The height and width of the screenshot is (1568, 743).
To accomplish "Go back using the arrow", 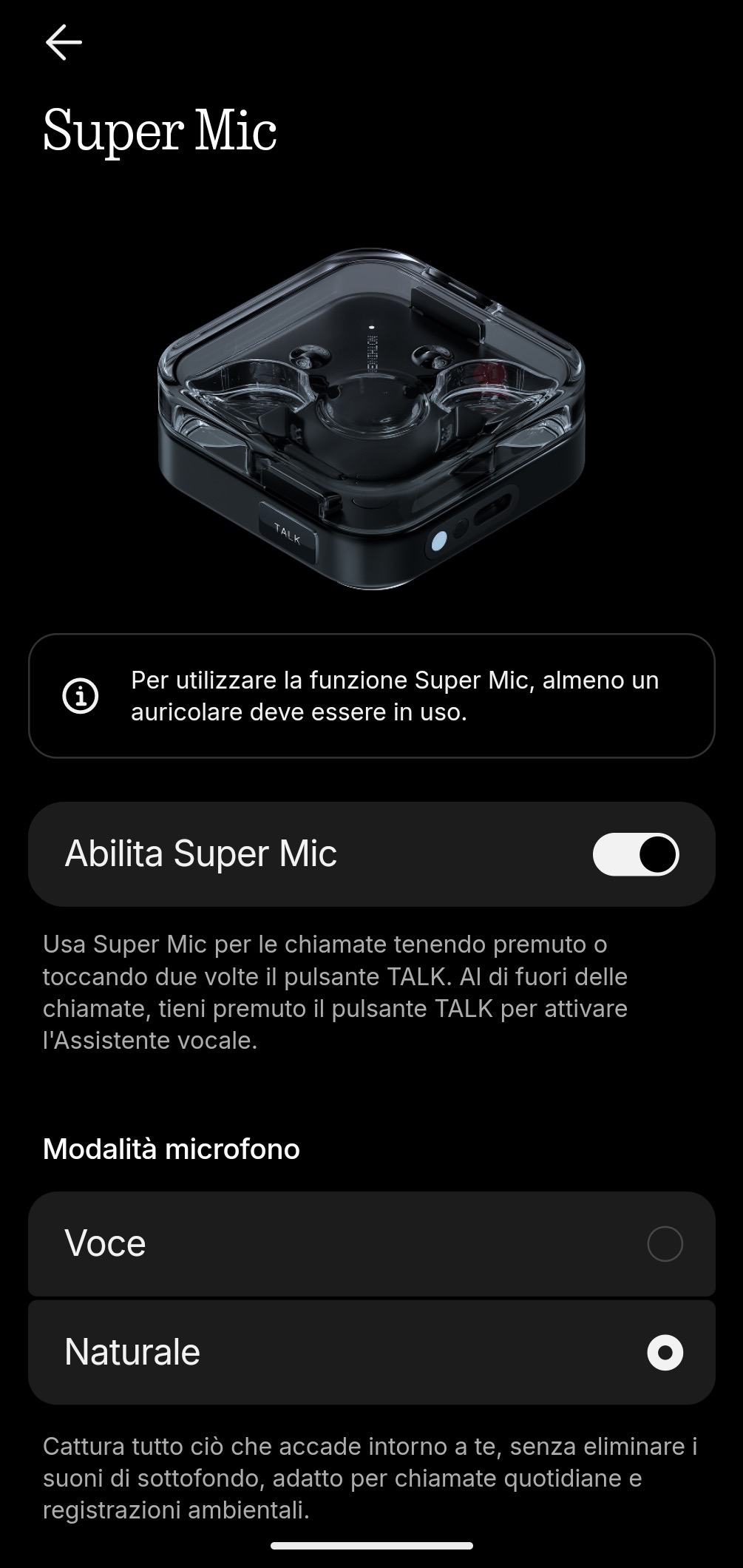I will point(64,42).
